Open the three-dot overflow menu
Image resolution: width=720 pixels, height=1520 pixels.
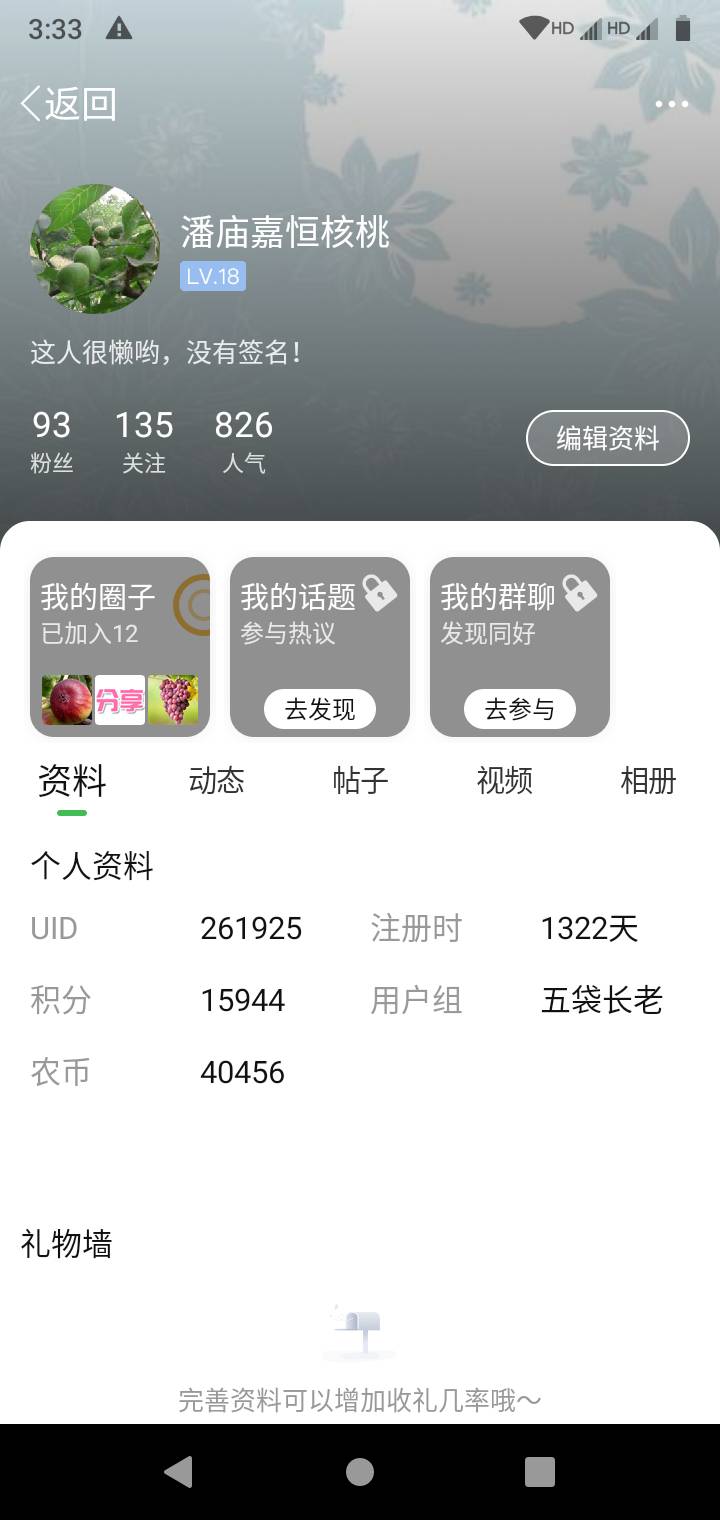coord(671,104)
